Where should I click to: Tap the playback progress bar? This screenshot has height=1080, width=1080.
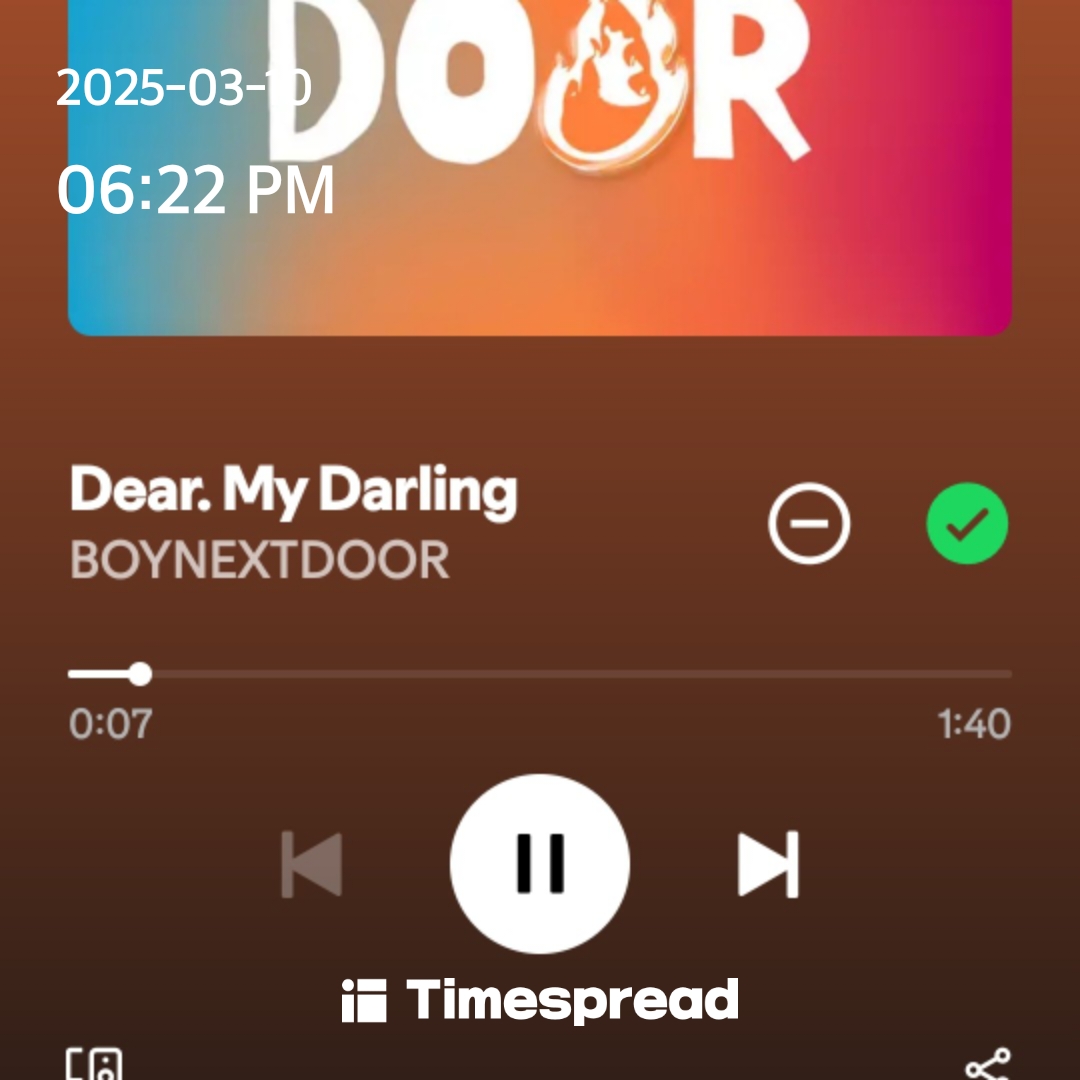pos(540,675)
